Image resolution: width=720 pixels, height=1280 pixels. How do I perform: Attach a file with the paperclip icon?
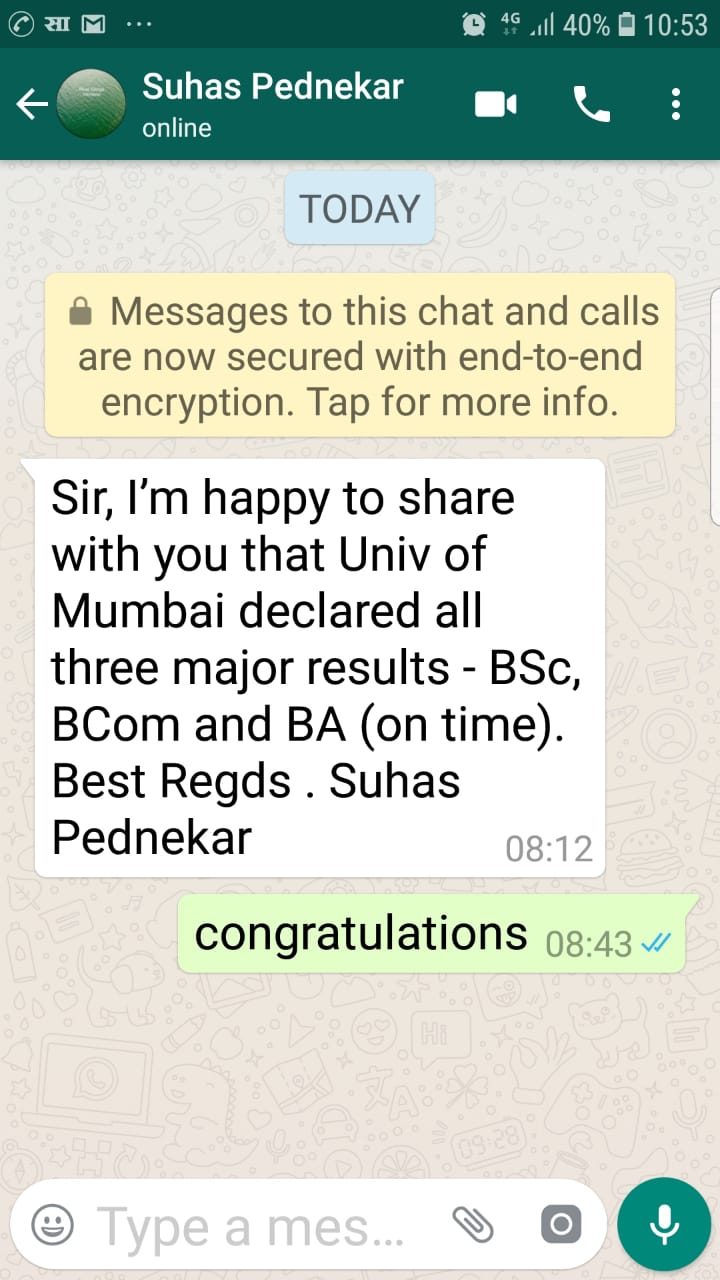click(x=473, y=1224)
